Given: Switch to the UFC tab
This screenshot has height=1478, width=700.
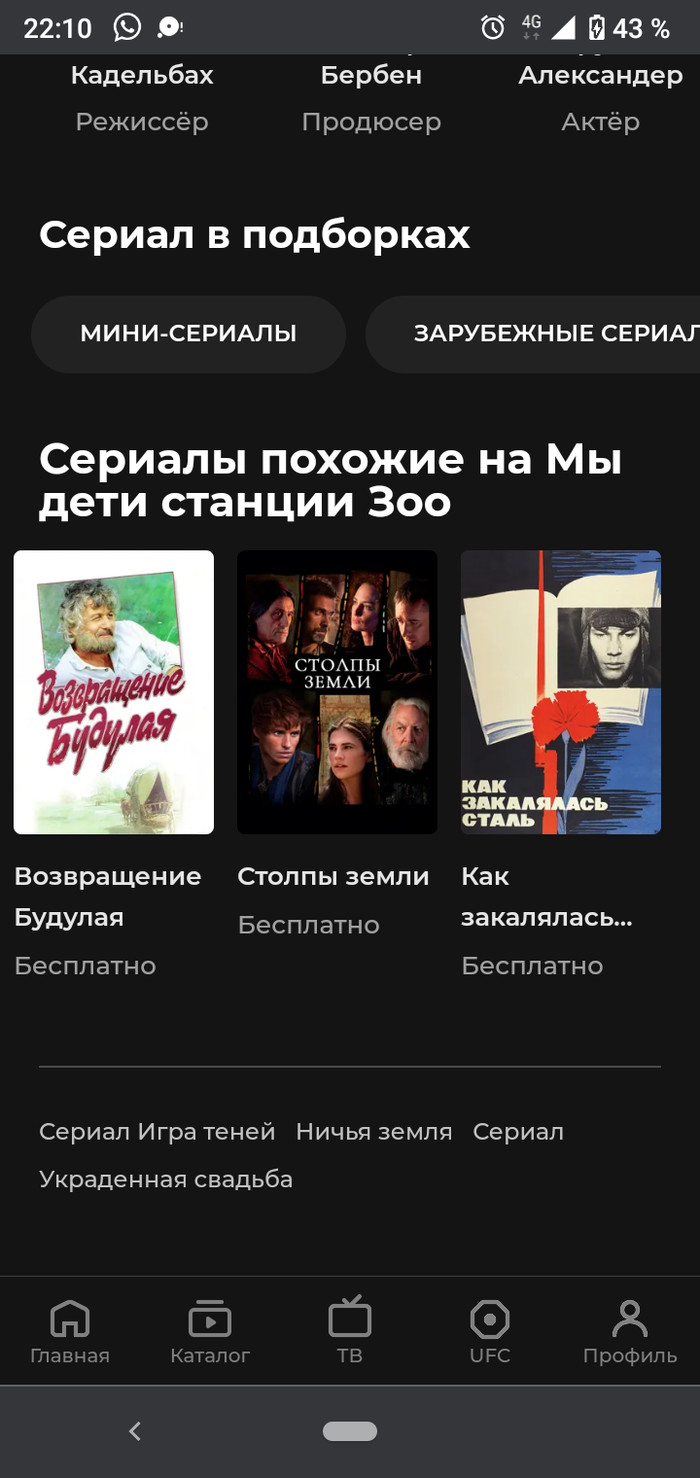Looking at the screenshot, I should coord(490,1332).
